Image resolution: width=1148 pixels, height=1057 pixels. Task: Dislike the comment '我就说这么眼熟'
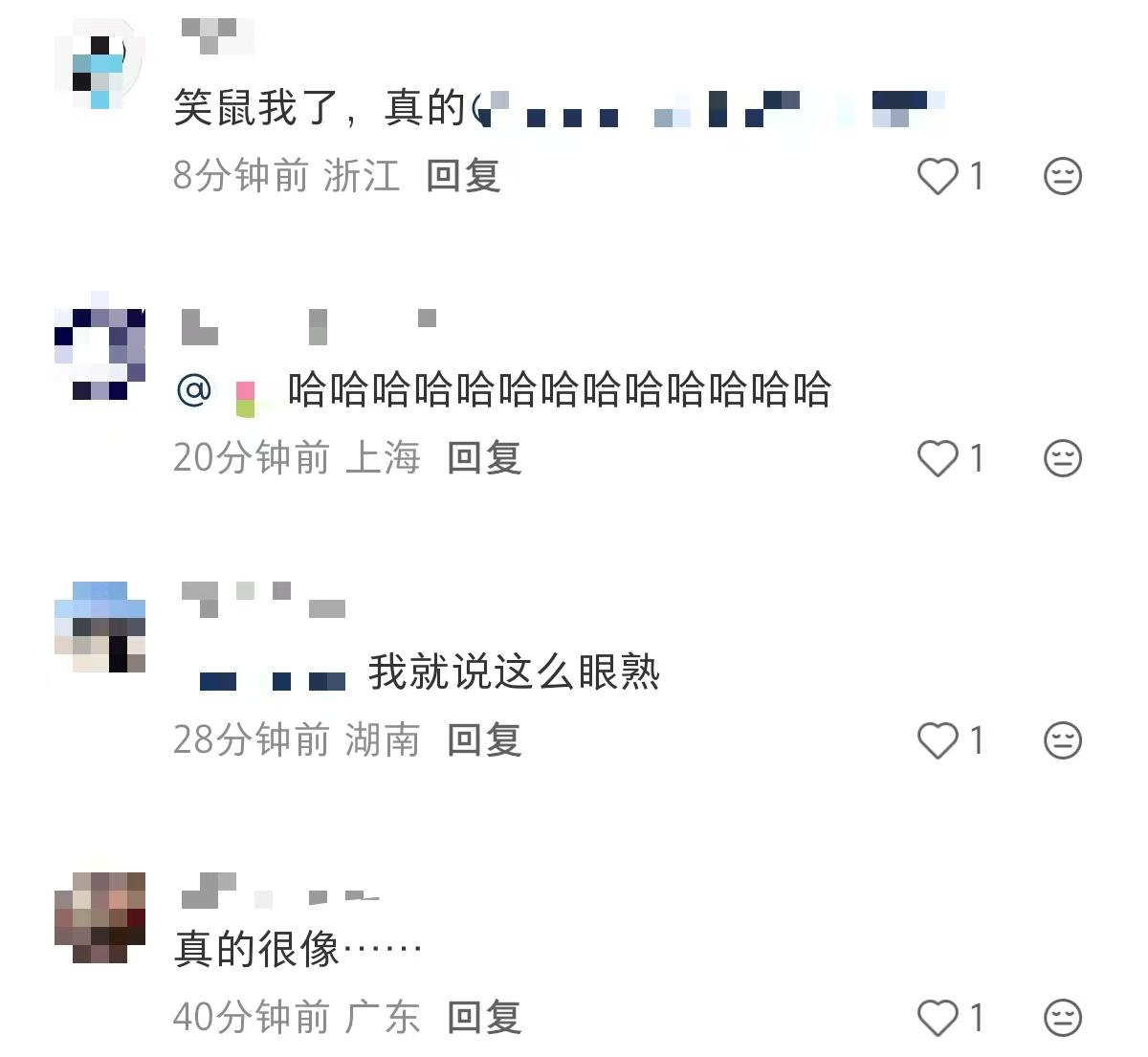(x=1062, y=739)
